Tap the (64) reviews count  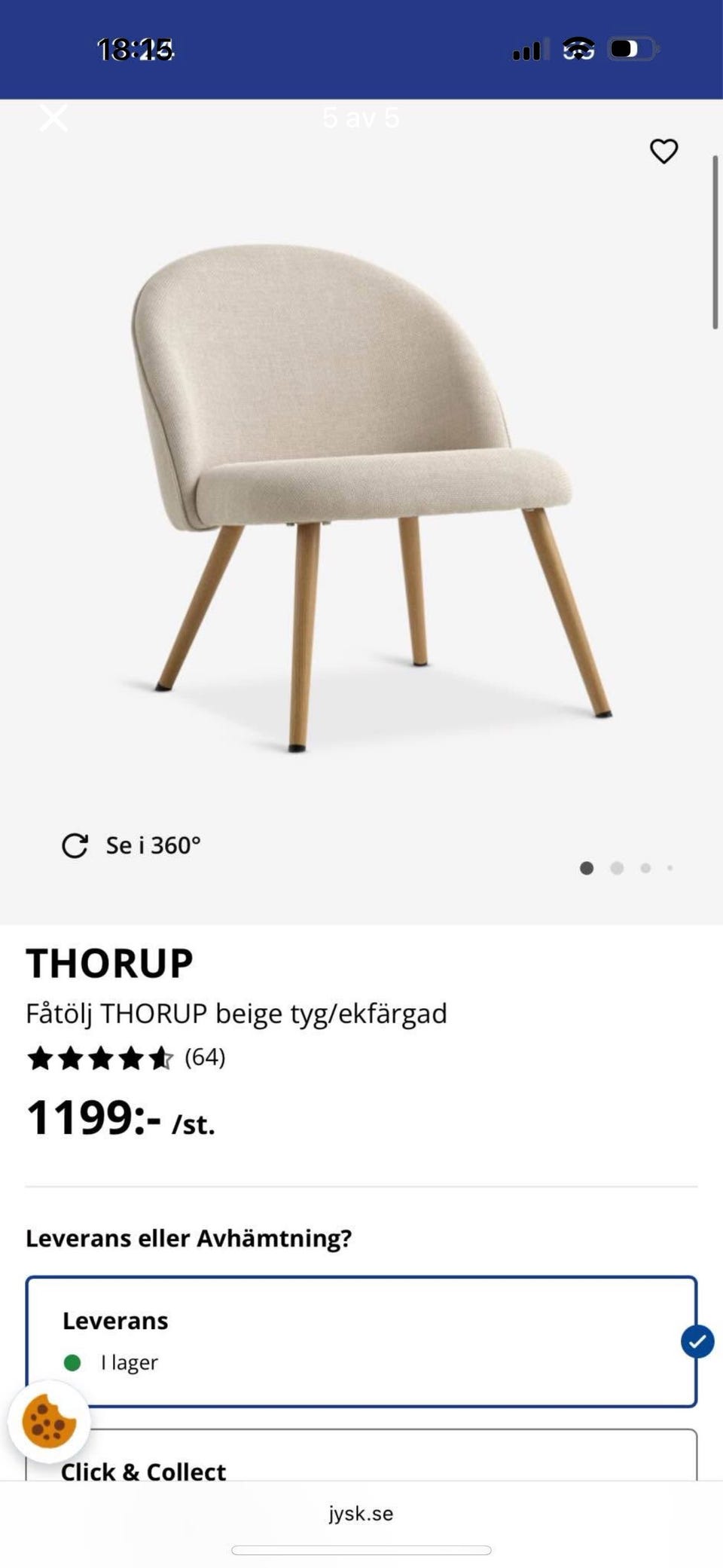[x=204, y=1057]
